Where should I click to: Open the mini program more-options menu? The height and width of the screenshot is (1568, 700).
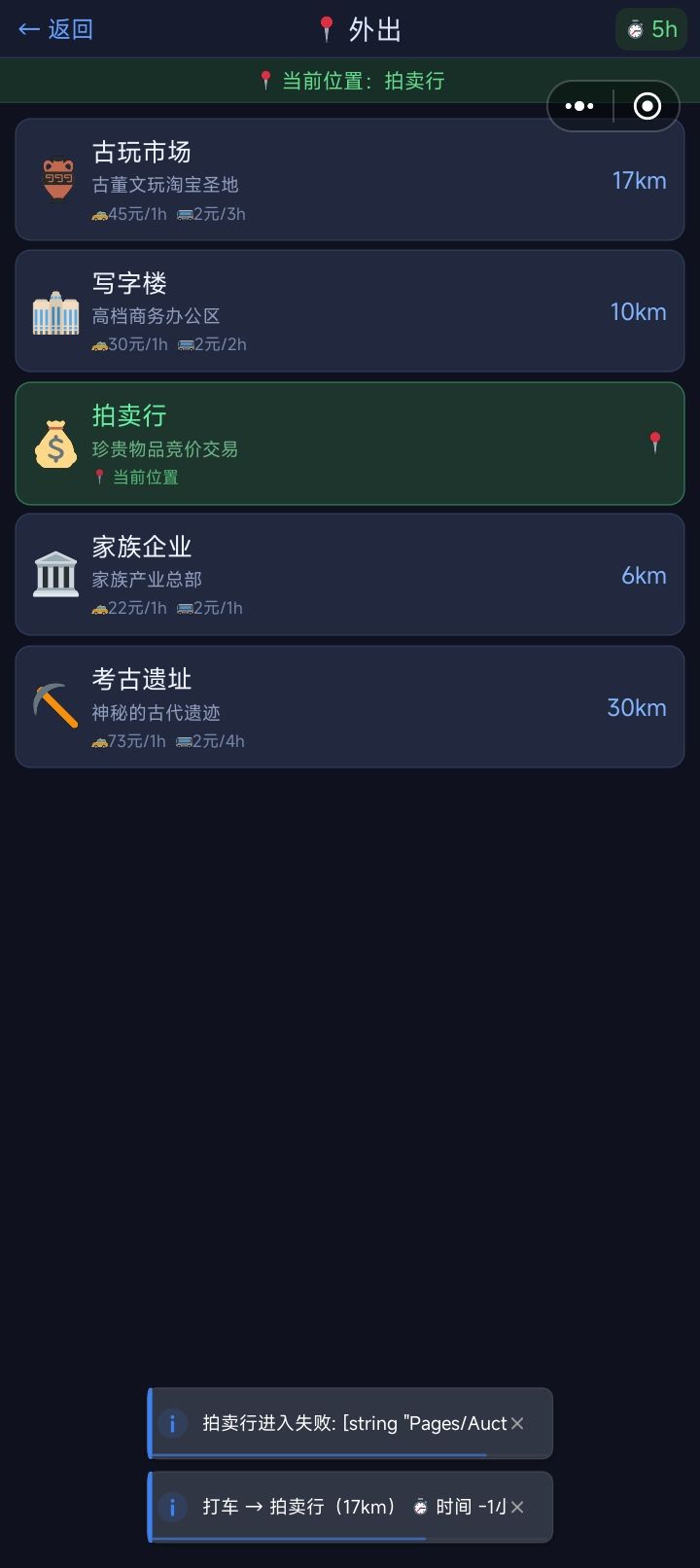point(579,106)
